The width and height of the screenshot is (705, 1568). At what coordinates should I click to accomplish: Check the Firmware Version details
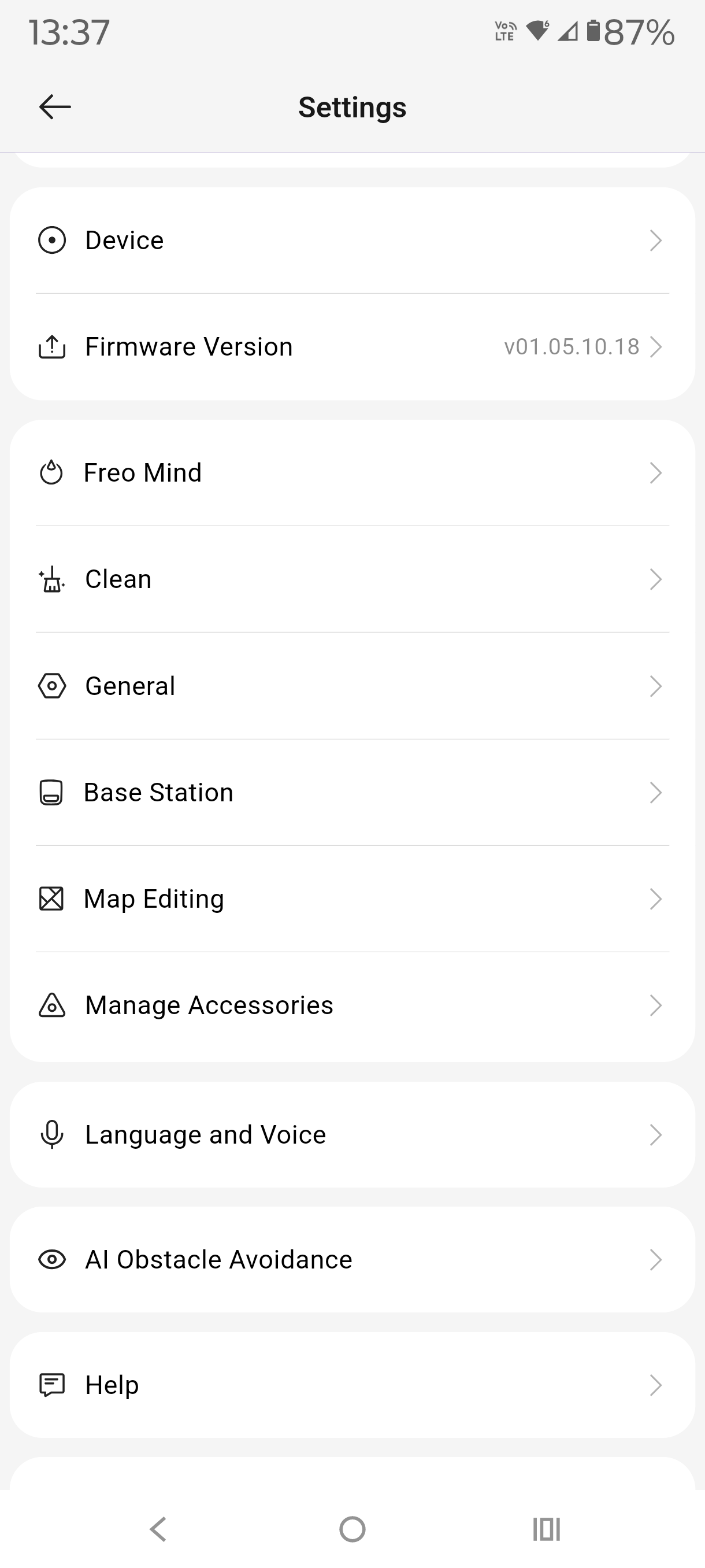coord(352,347)
